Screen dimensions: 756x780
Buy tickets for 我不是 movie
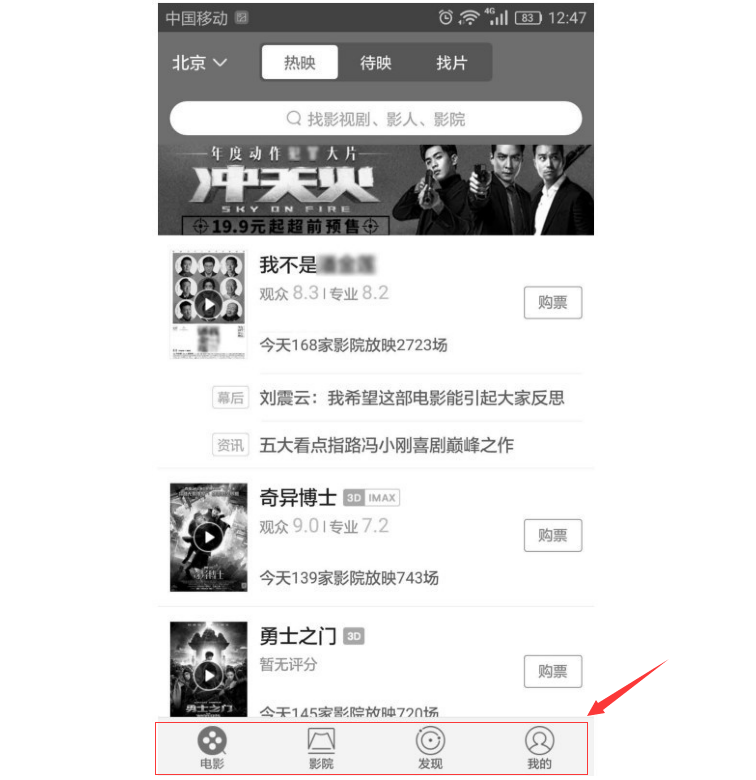[552, 302]
